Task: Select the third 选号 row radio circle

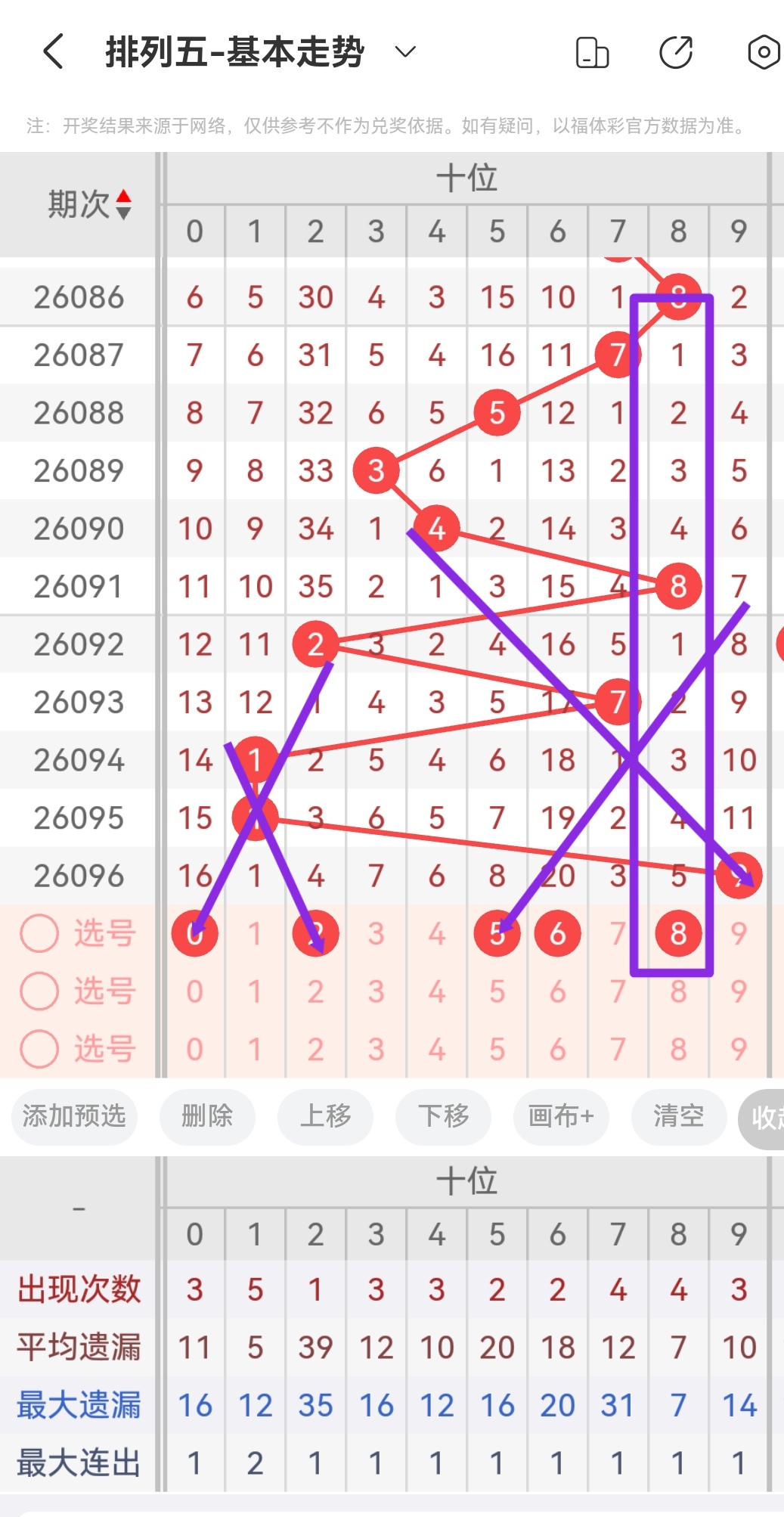Action: (x=39, y=1048)
